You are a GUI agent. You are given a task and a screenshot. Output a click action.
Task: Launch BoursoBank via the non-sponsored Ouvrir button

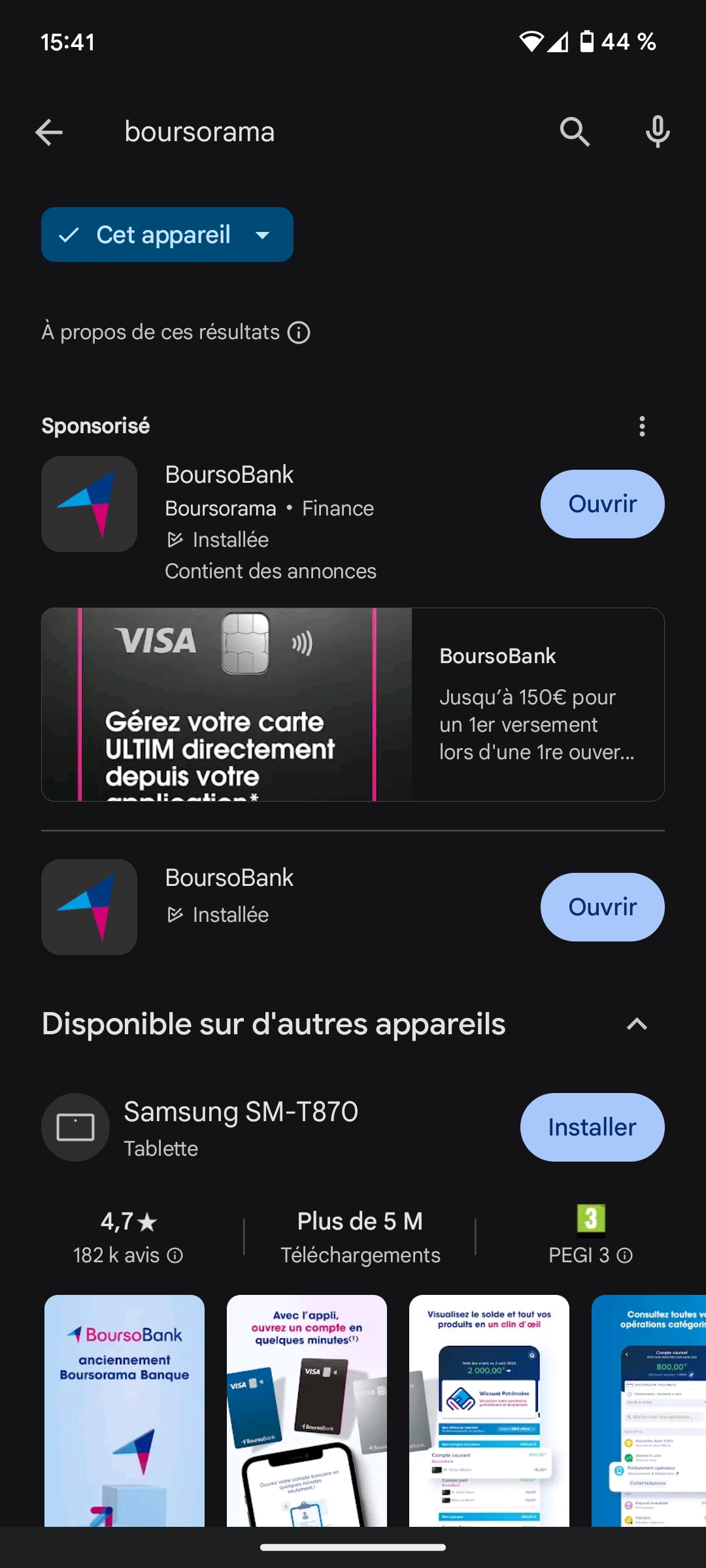[x=602, y=907]
